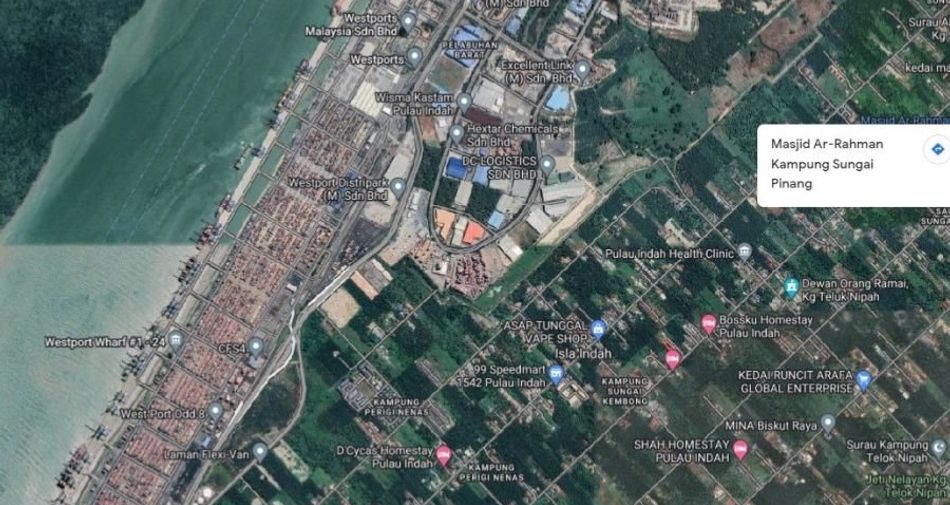The height and width of the screenshot is (505, 950).
Task: Select the Pulau Indah Health Clinic marker
Action: 744,253
